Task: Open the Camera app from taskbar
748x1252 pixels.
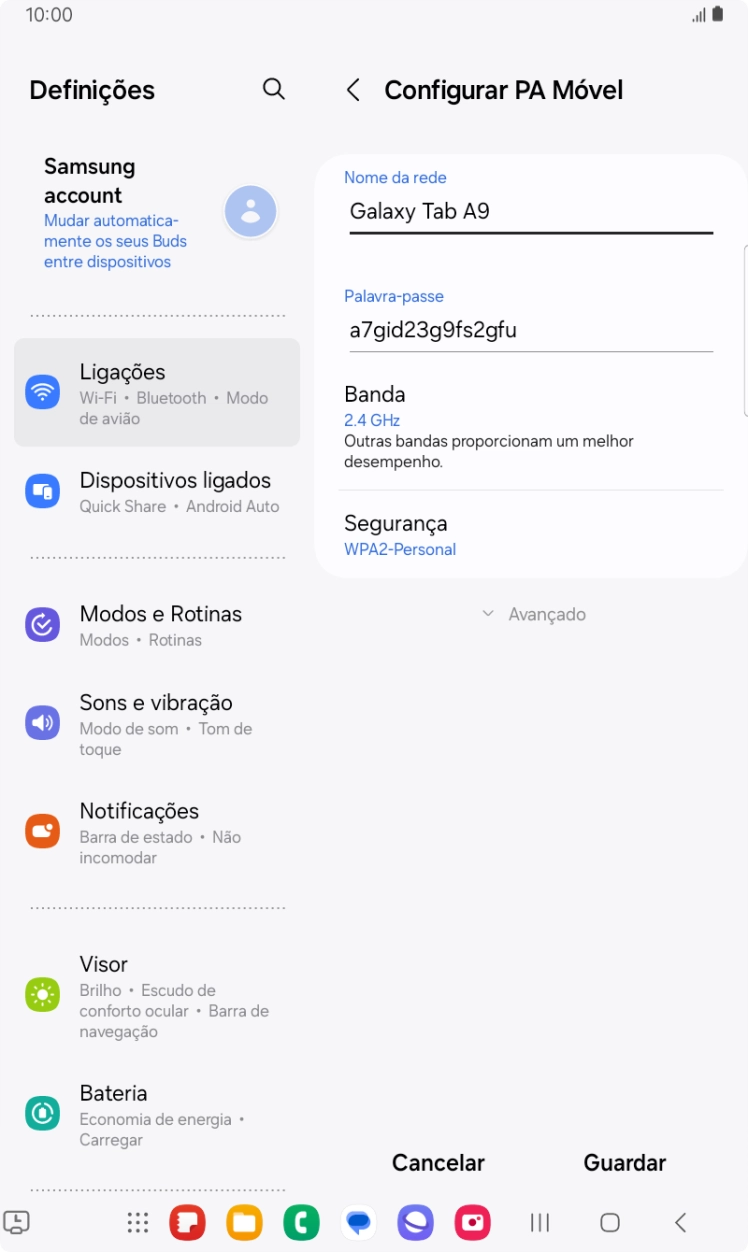Action: (471, 1222)
